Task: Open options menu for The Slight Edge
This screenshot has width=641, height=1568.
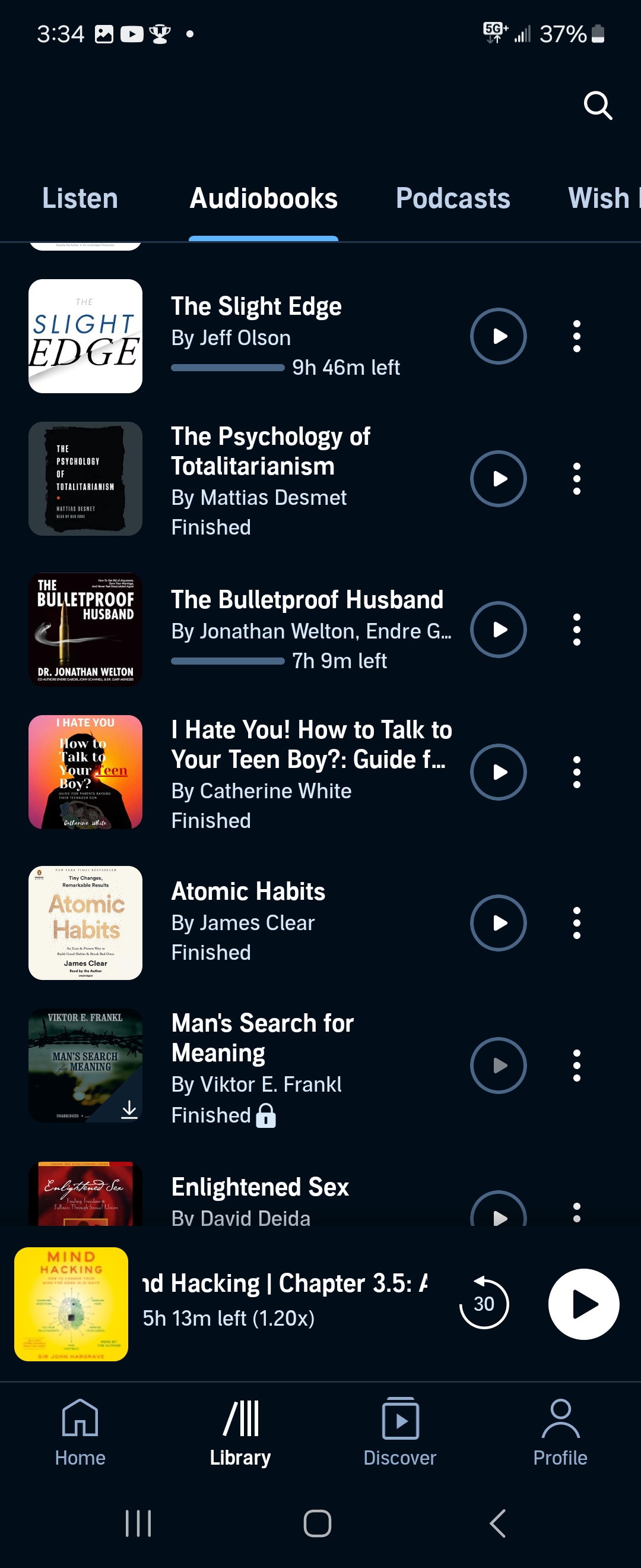Action: click(x=576, y=336)
